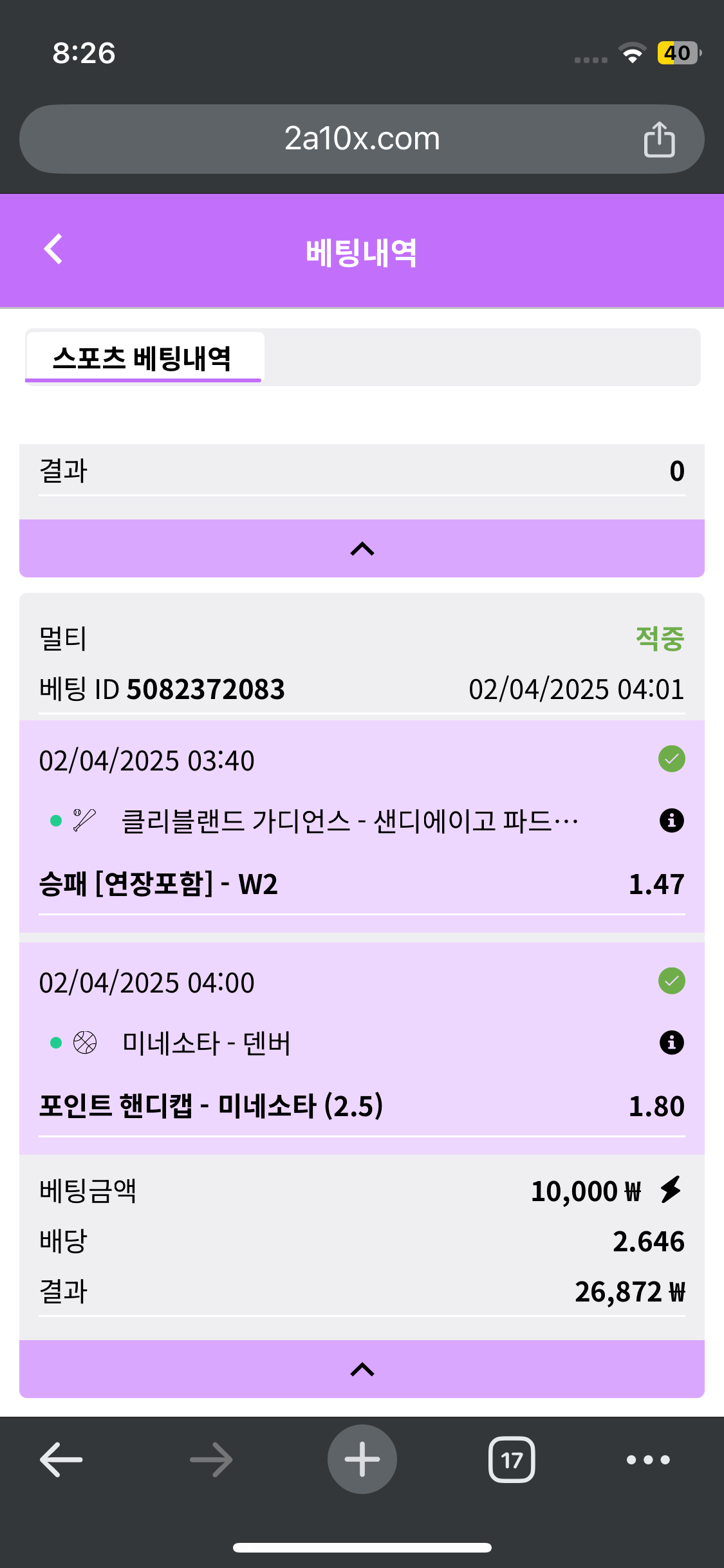724x1568 pixels.
Task: Open a new browser tab
Action: pyautogui.click(x=362, y=1459)
